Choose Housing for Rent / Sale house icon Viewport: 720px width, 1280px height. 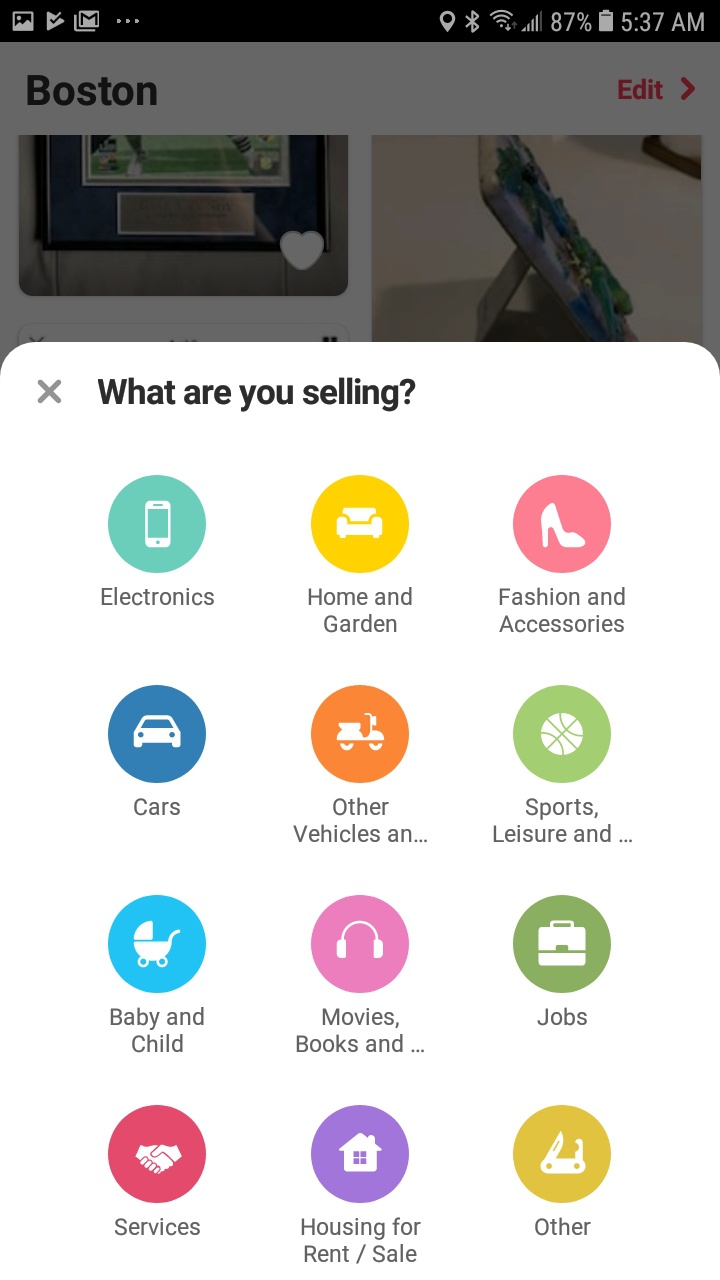click(360, 1153)
